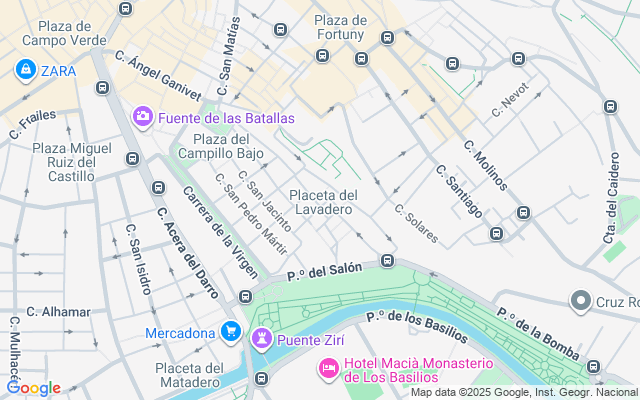Select Hotel Macià Monasterio de Los Basilios
The width and height of the screenshot is (640, 400).
pos(328,369)
